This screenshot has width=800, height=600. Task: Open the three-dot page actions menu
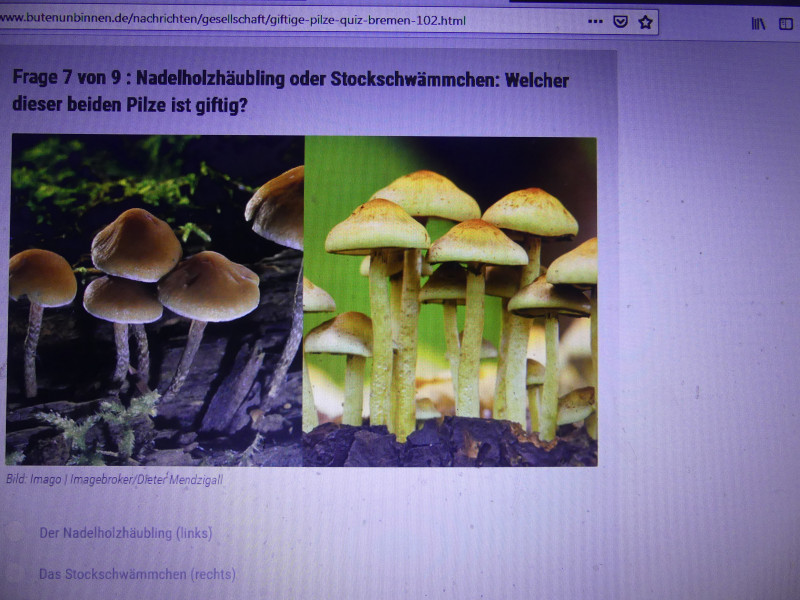[595, 21]
